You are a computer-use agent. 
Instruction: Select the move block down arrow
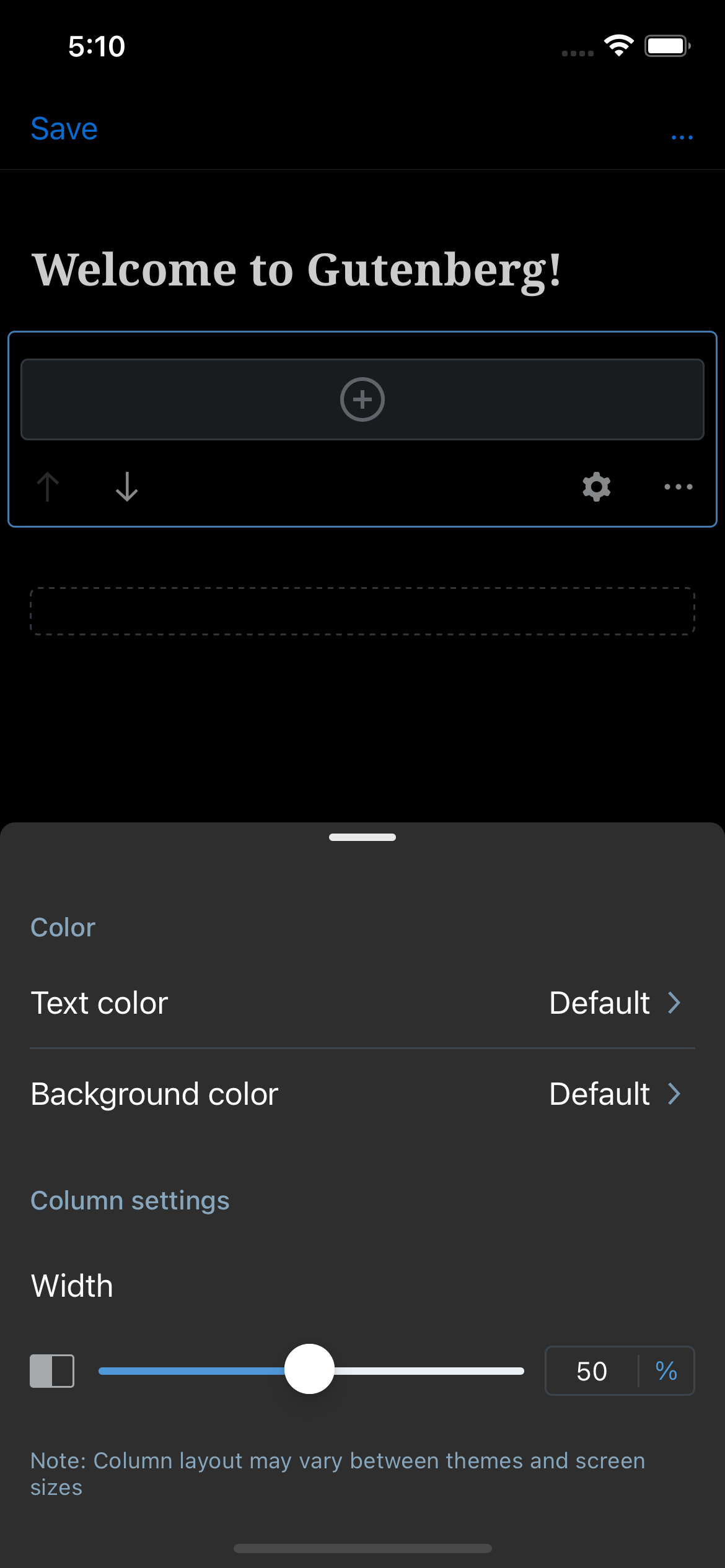[x=126, y=487]
